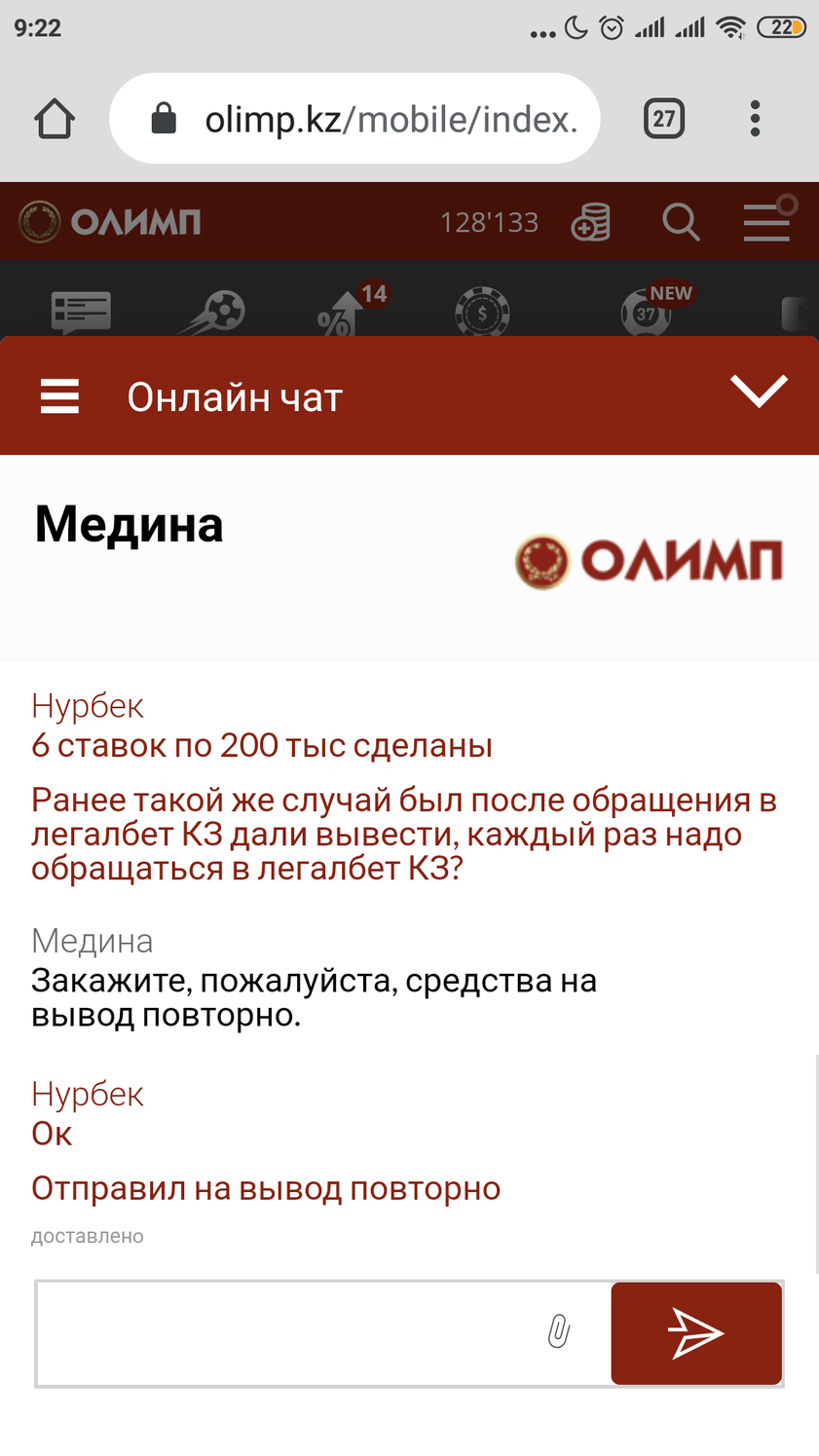Open the browser overflow menu
819x1456 pixels.
pyautogui.click(x=755, y=119)
